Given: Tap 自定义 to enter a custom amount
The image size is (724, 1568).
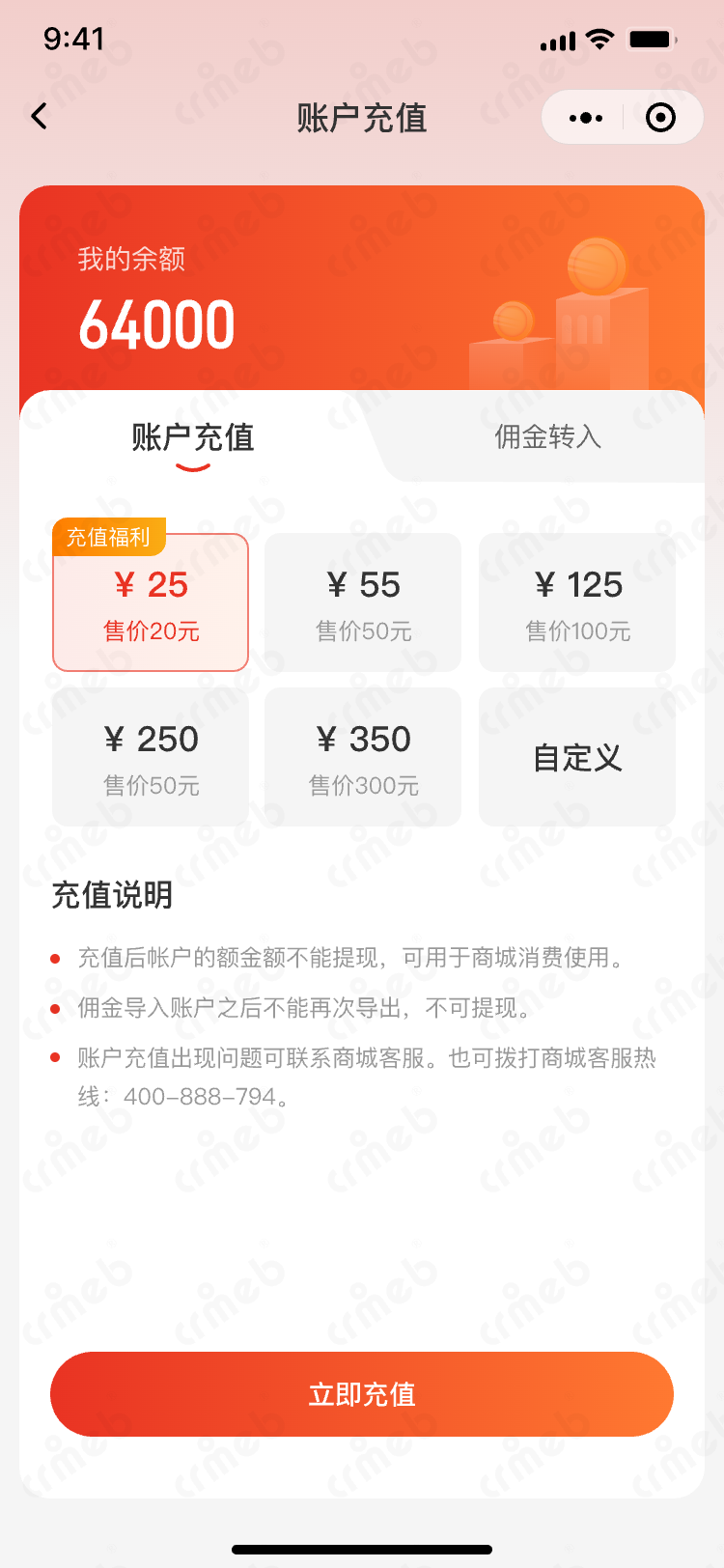Looking at the screenshot, I should [x=577, y=757].
